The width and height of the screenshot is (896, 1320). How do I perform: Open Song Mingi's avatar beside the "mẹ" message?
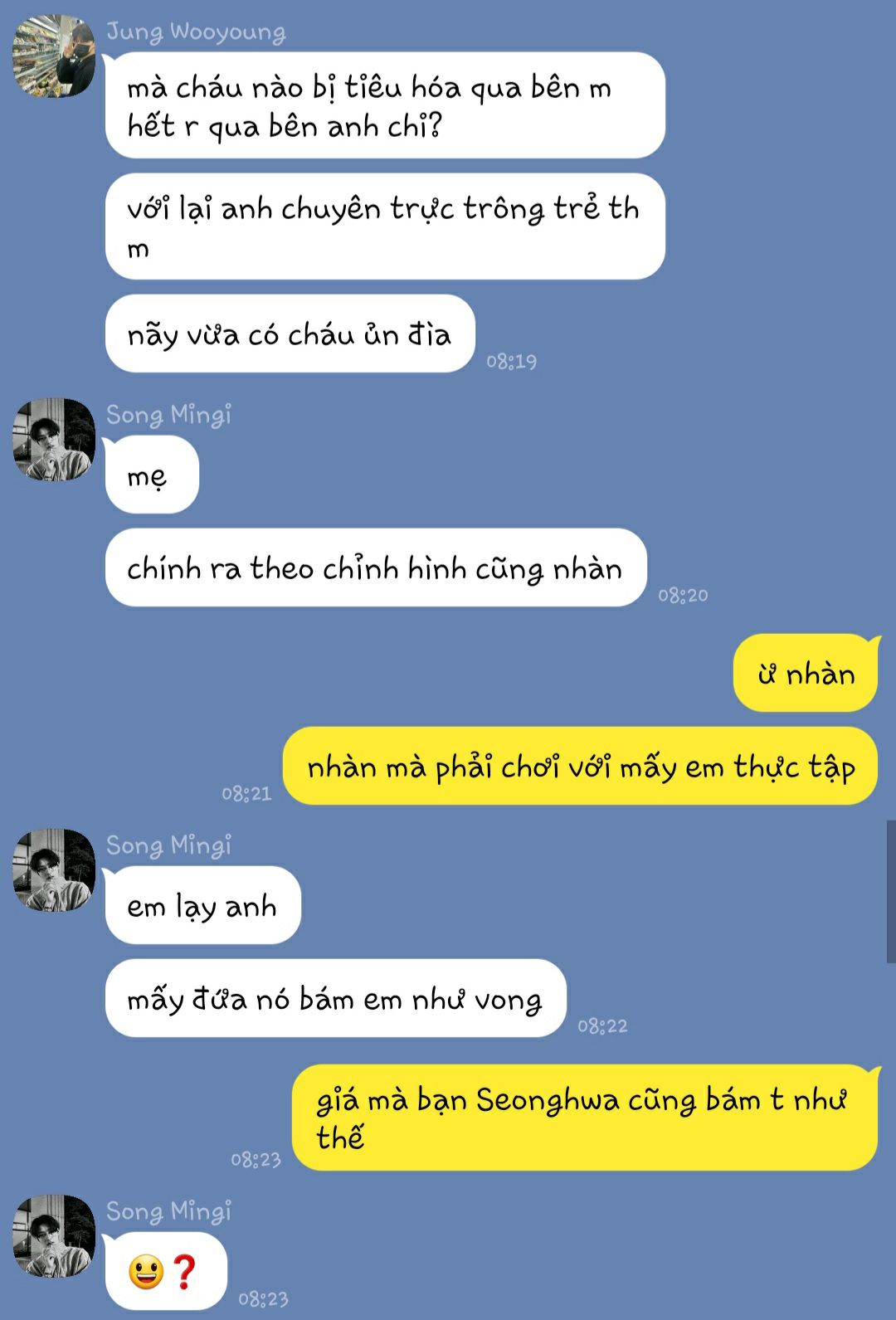point(54,440)
